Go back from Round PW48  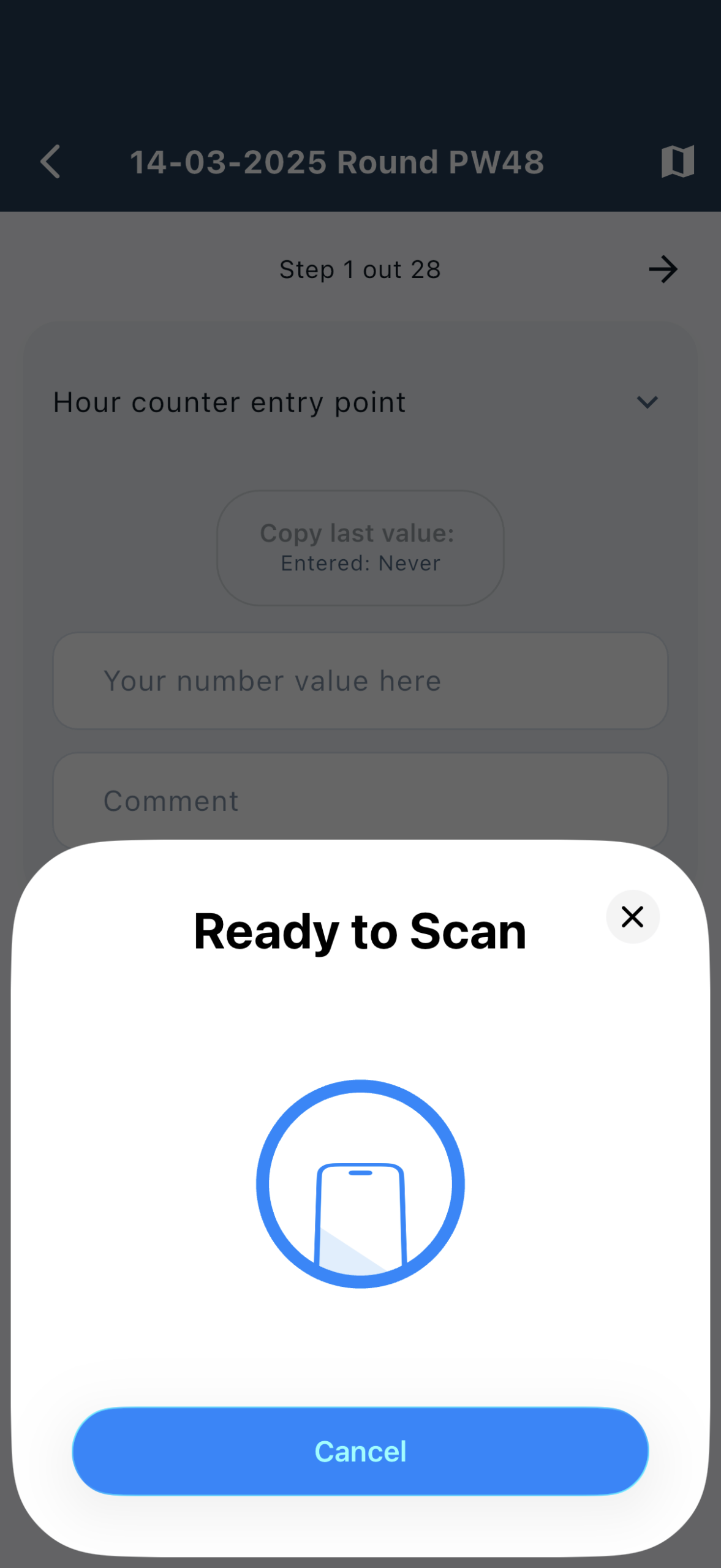[x=50, y=162]
